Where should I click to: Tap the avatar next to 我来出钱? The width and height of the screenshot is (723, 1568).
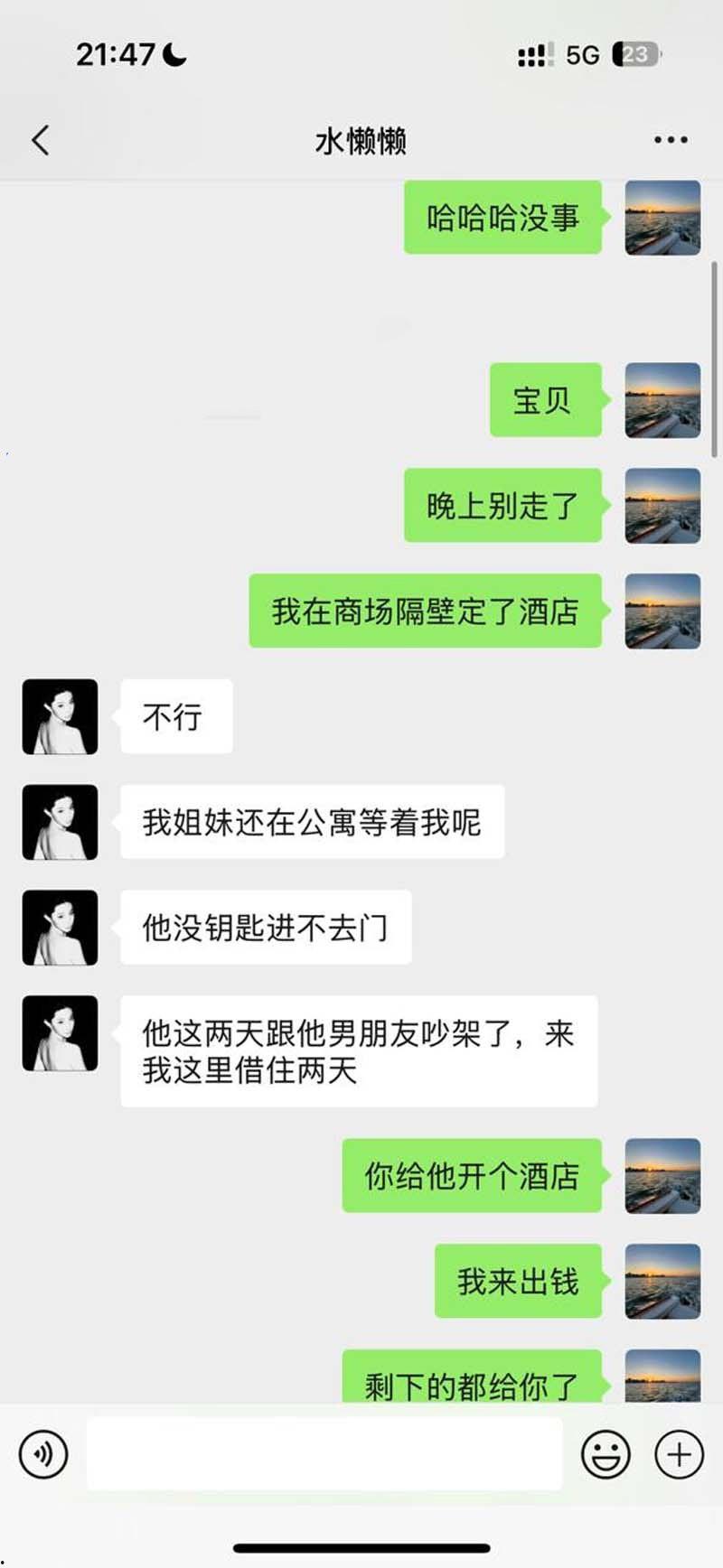coord(662,1280)
